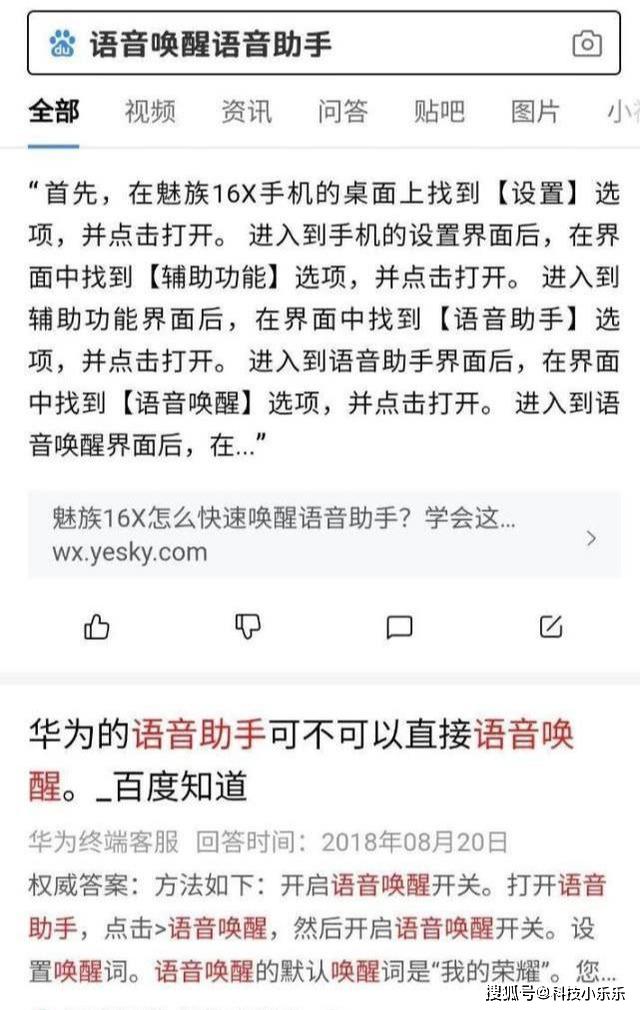Tap the edit feedback icon
The width and height of the screenshot is (640, 1010).
coord(551,627)
